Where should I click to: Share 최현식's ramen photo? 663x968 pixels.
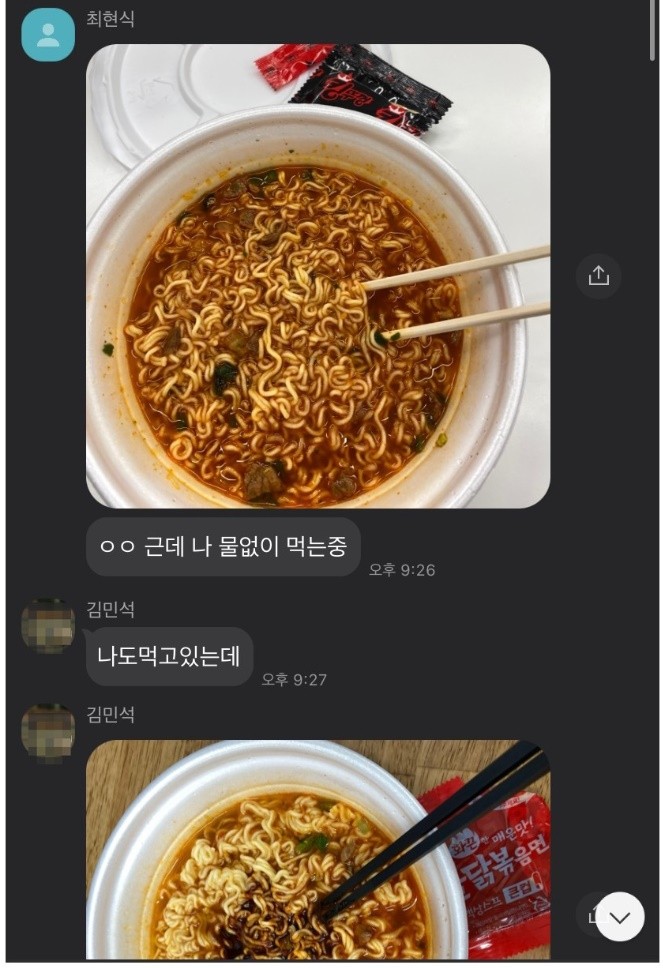pos(598,276)
